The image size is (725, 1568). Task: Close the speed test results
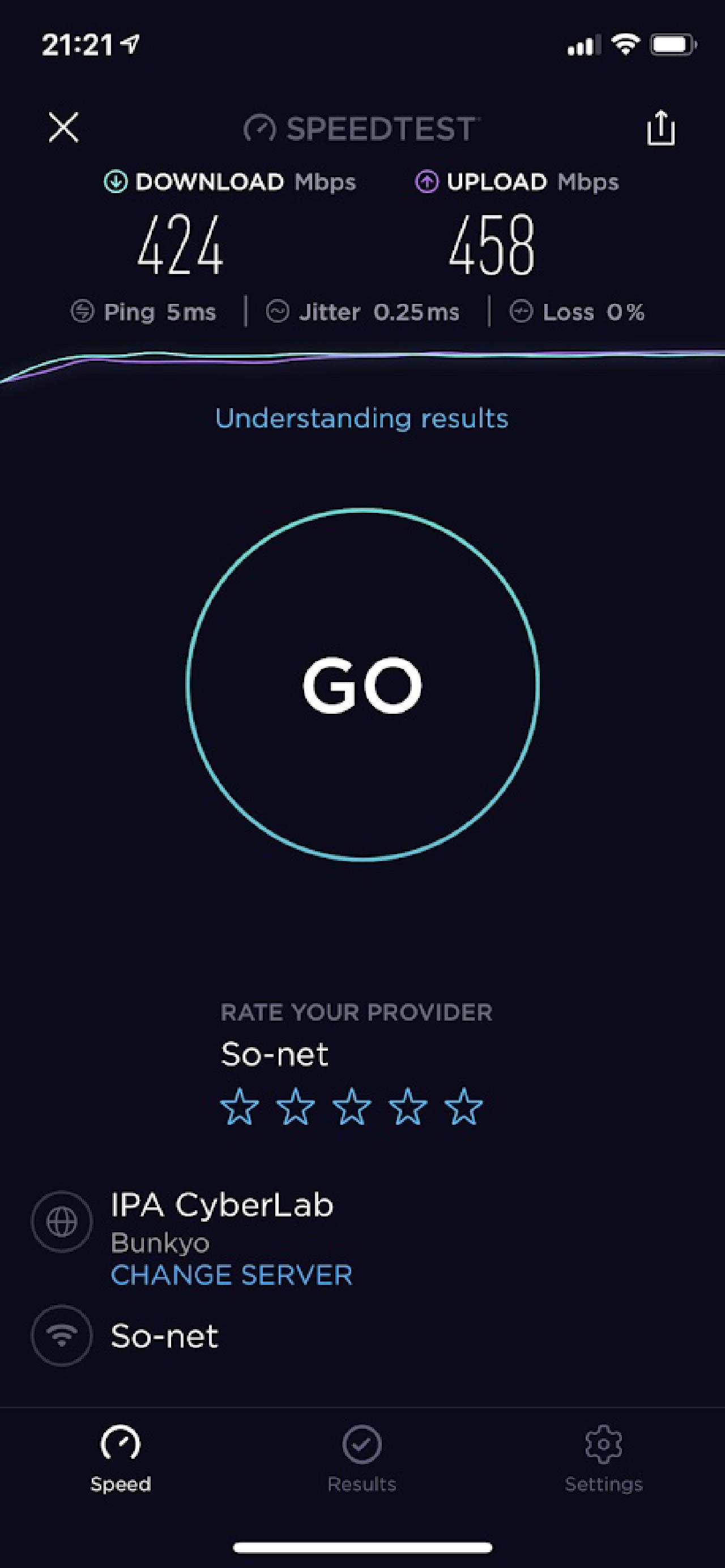63,127
